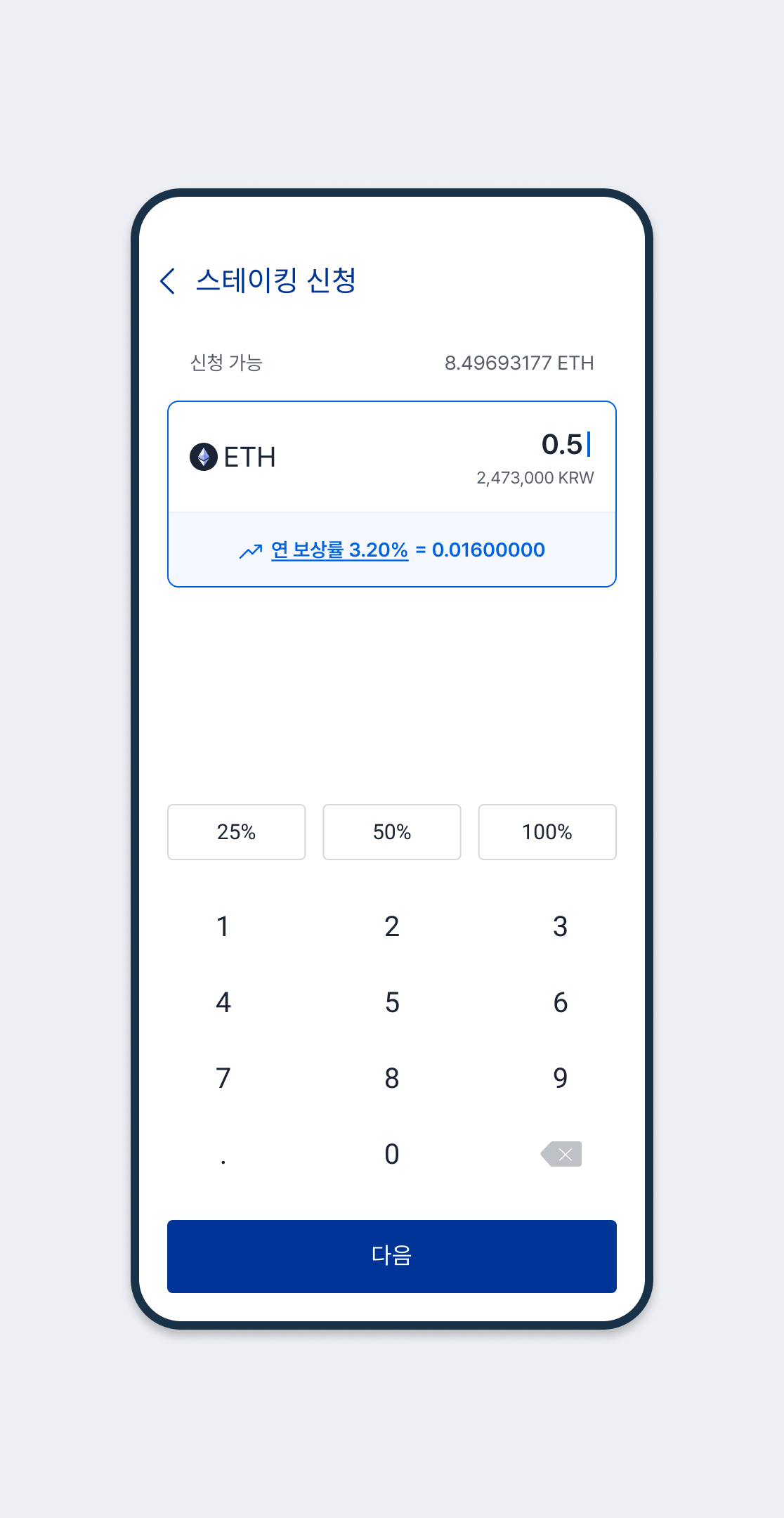Enter digit 4 on the keypad

223,1002
